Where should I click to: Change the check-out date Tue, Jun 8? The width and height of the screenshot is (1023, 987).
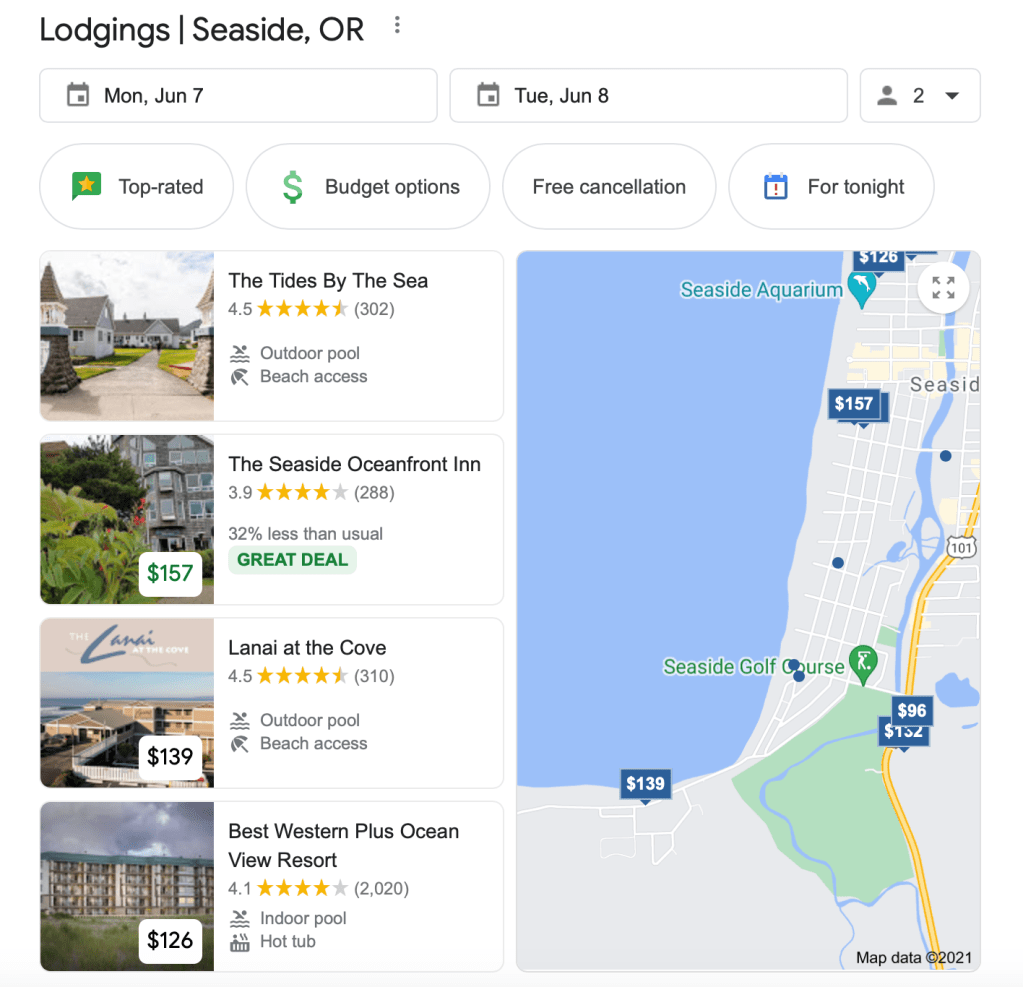648,96
